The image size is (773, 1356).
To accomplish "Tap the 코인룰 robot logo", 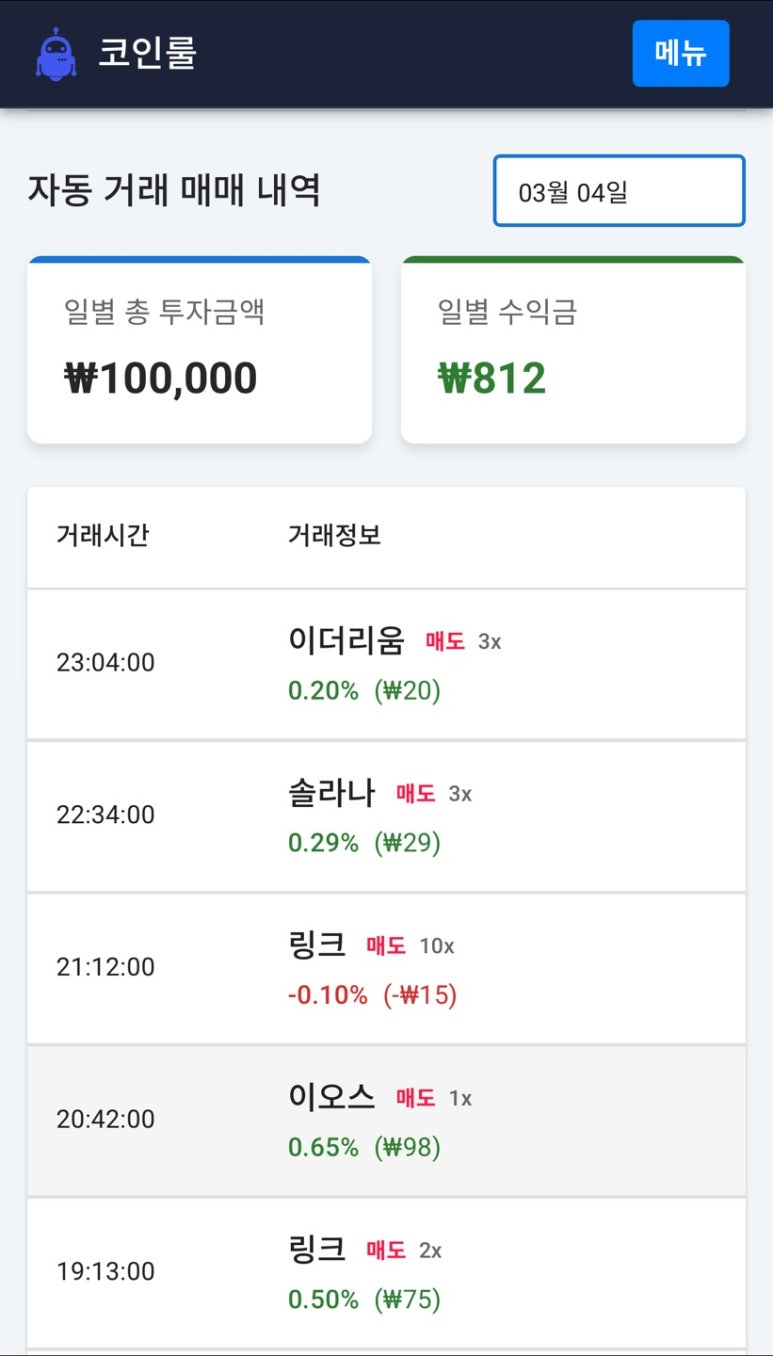I will [56, 53].
